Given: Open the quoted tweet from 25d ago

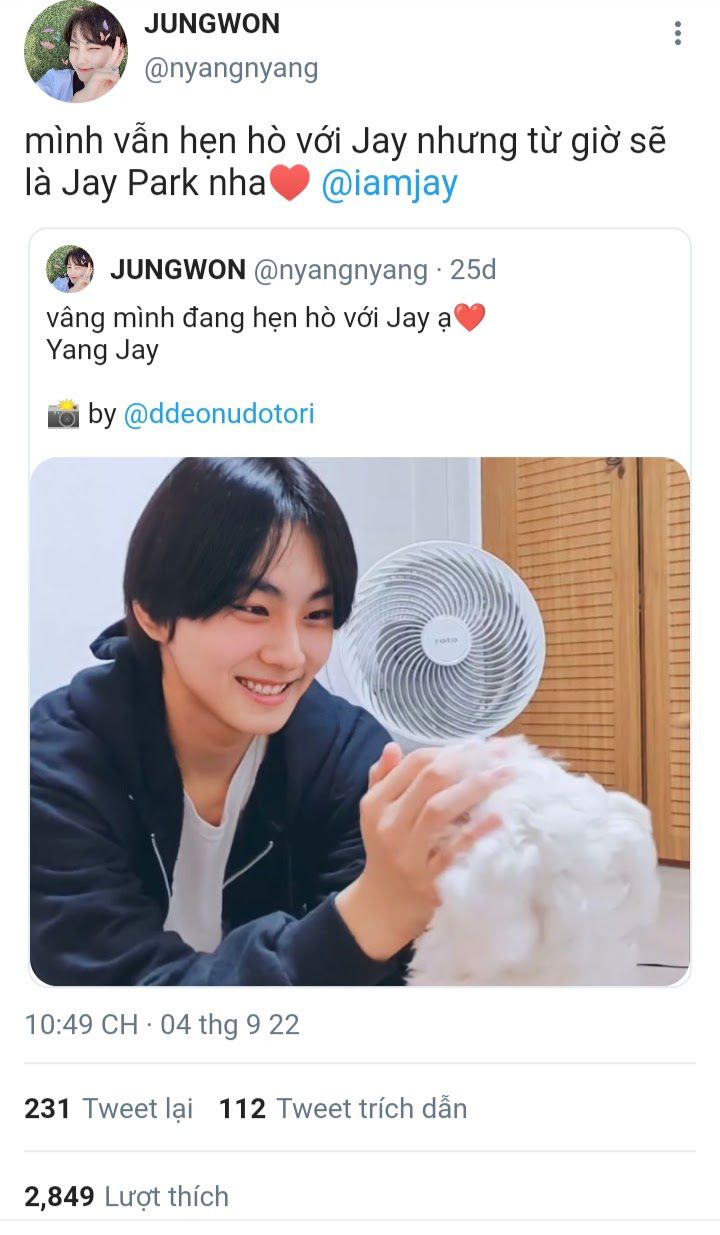Looking at the screenshot, I should pyautogui.click(x=359, y=607).
